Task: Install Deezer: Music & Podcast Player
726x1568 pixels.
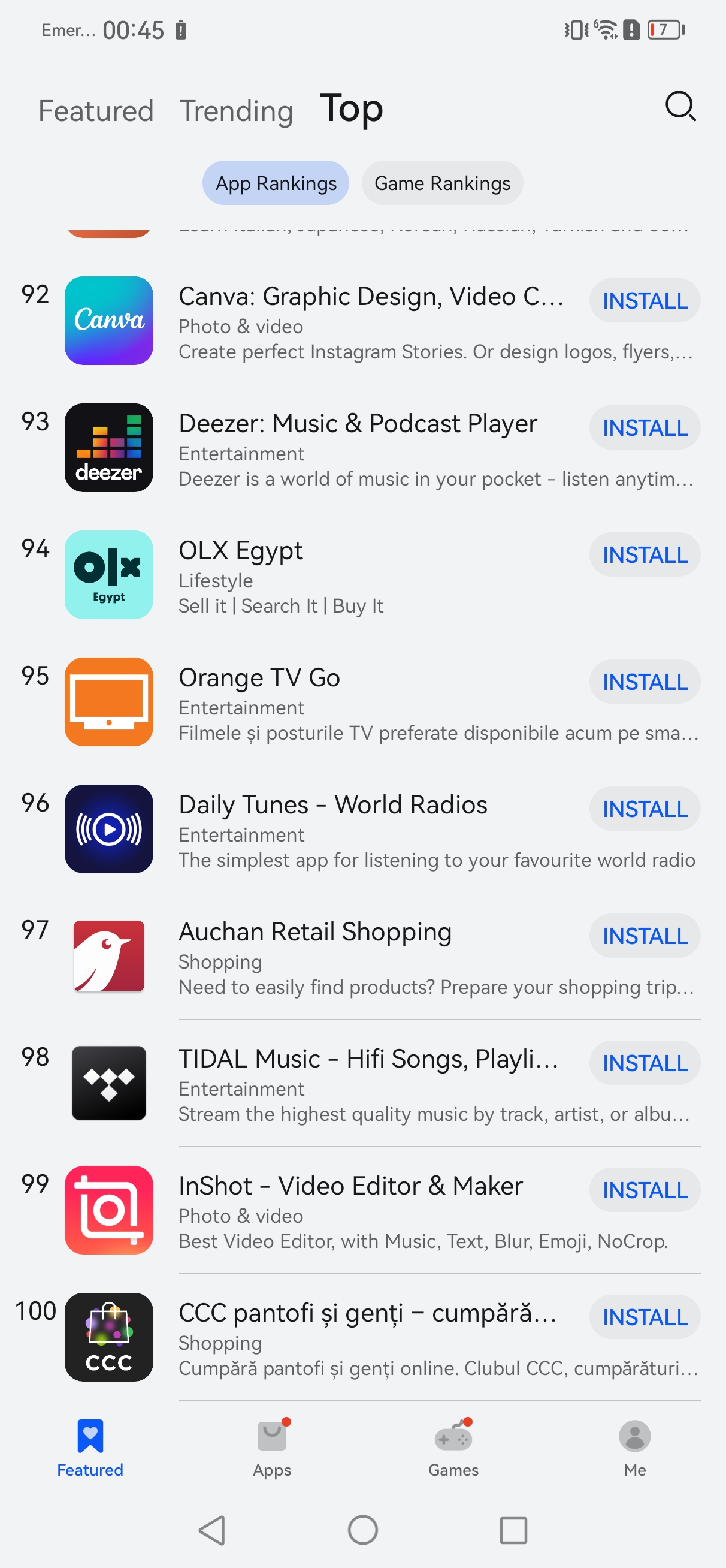Action: 645,428
